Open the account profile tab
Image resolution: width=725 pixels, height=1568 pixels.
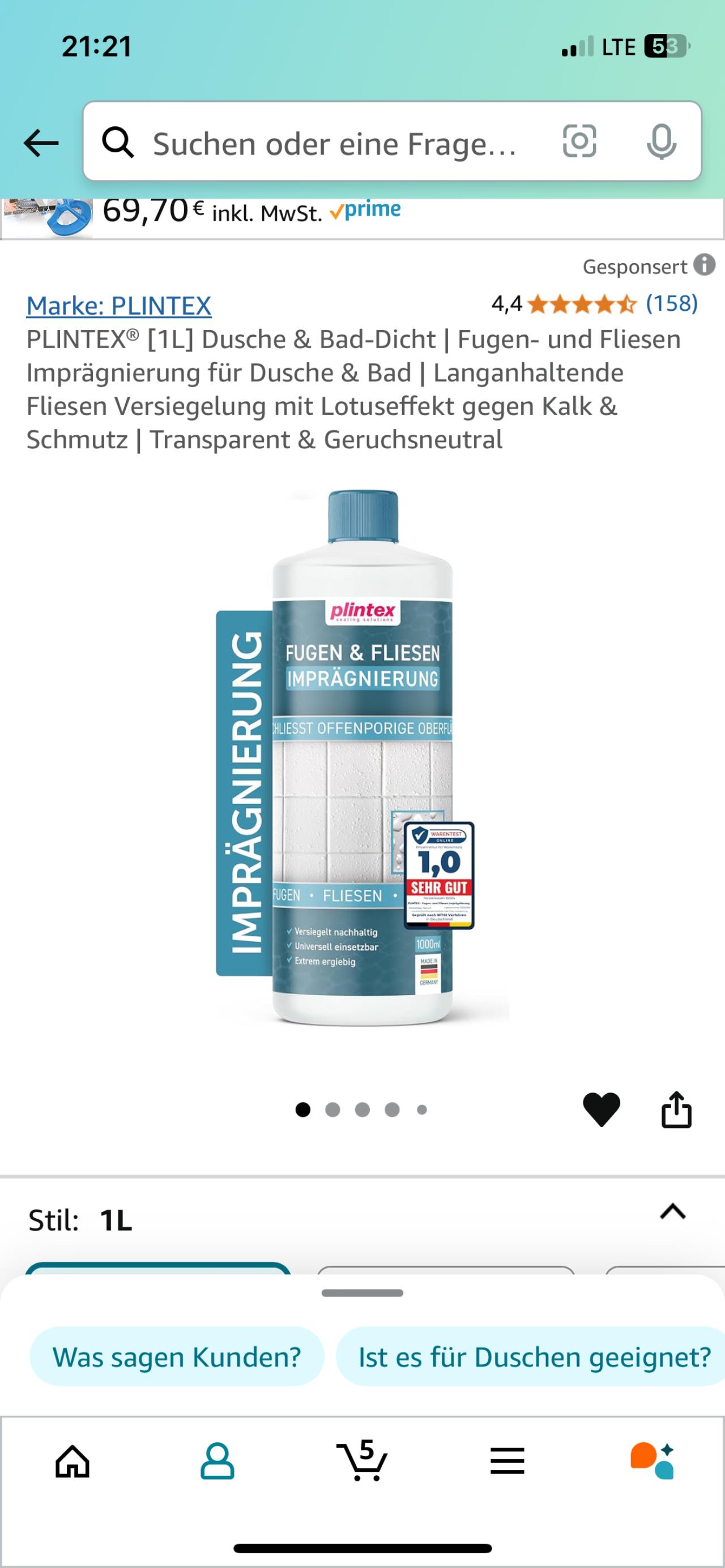[x=217, y=1462]
